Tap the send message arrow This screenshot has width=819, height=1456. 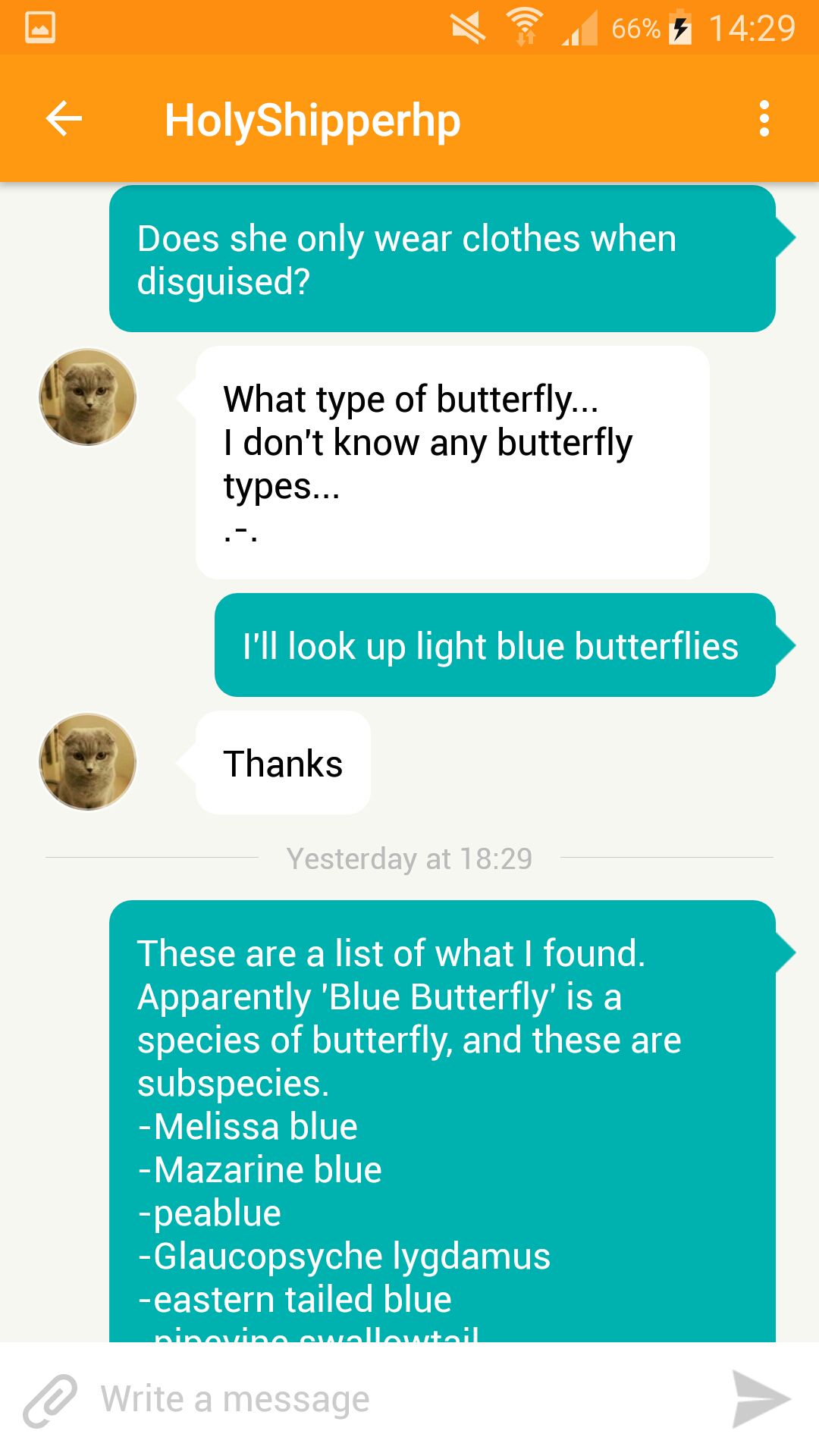(761, 1399)
